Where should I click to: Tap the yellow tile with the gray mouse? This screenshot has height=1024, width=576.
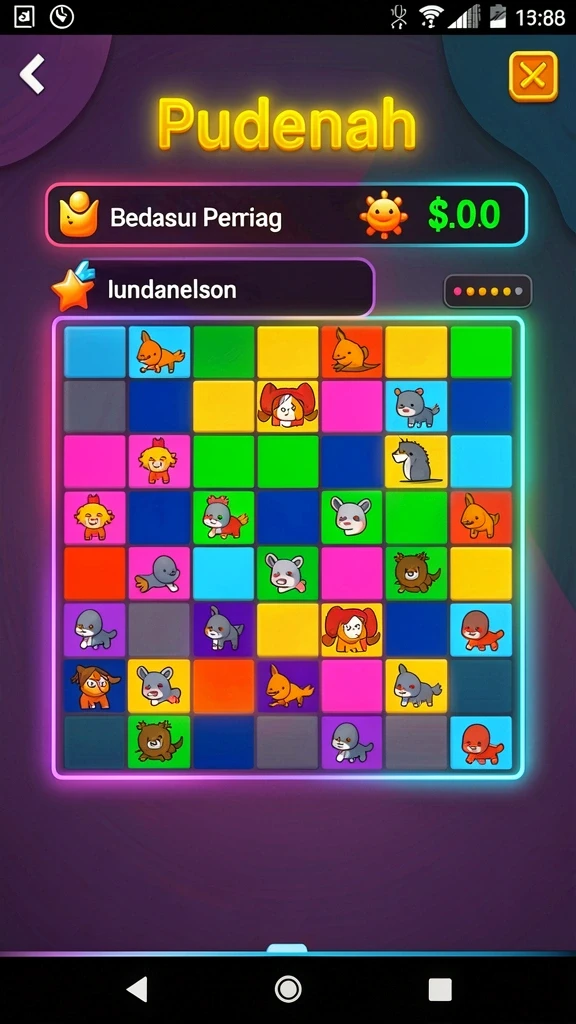tap(159, 686)
